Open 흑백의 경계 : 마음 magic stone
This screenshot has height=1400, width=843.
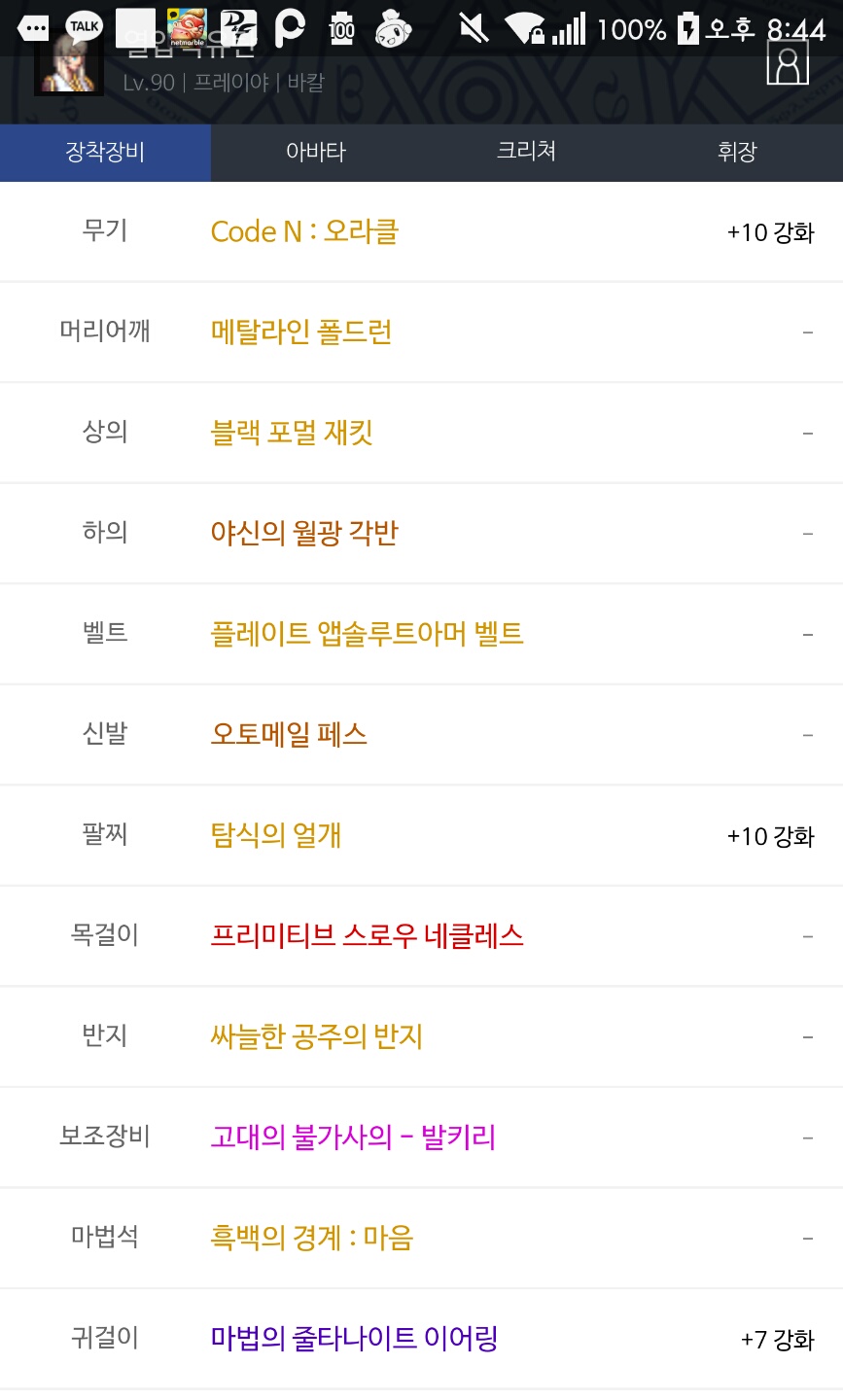312,1238
